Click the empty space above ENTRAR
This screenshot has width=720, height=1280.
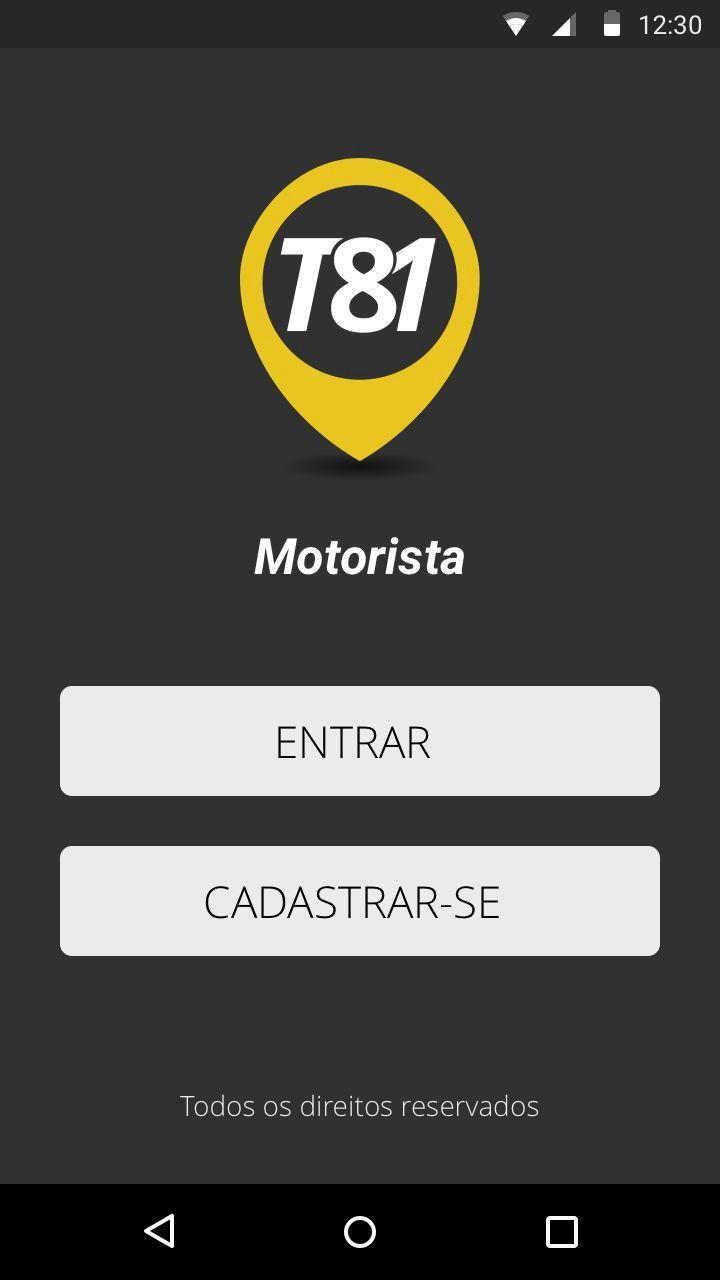point(360,640)
